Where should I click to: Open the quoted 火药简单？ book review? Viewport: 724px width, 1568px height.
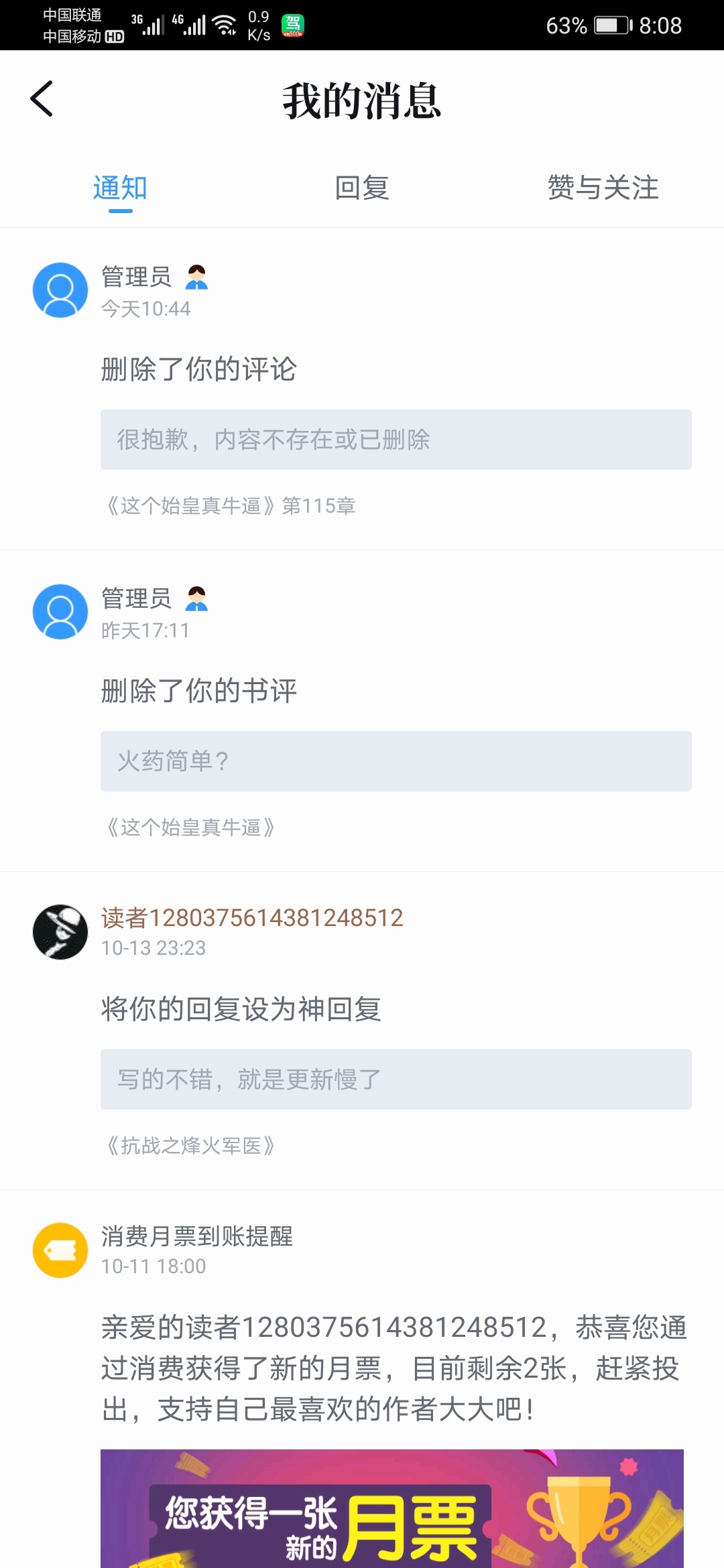tap(396, 761)
